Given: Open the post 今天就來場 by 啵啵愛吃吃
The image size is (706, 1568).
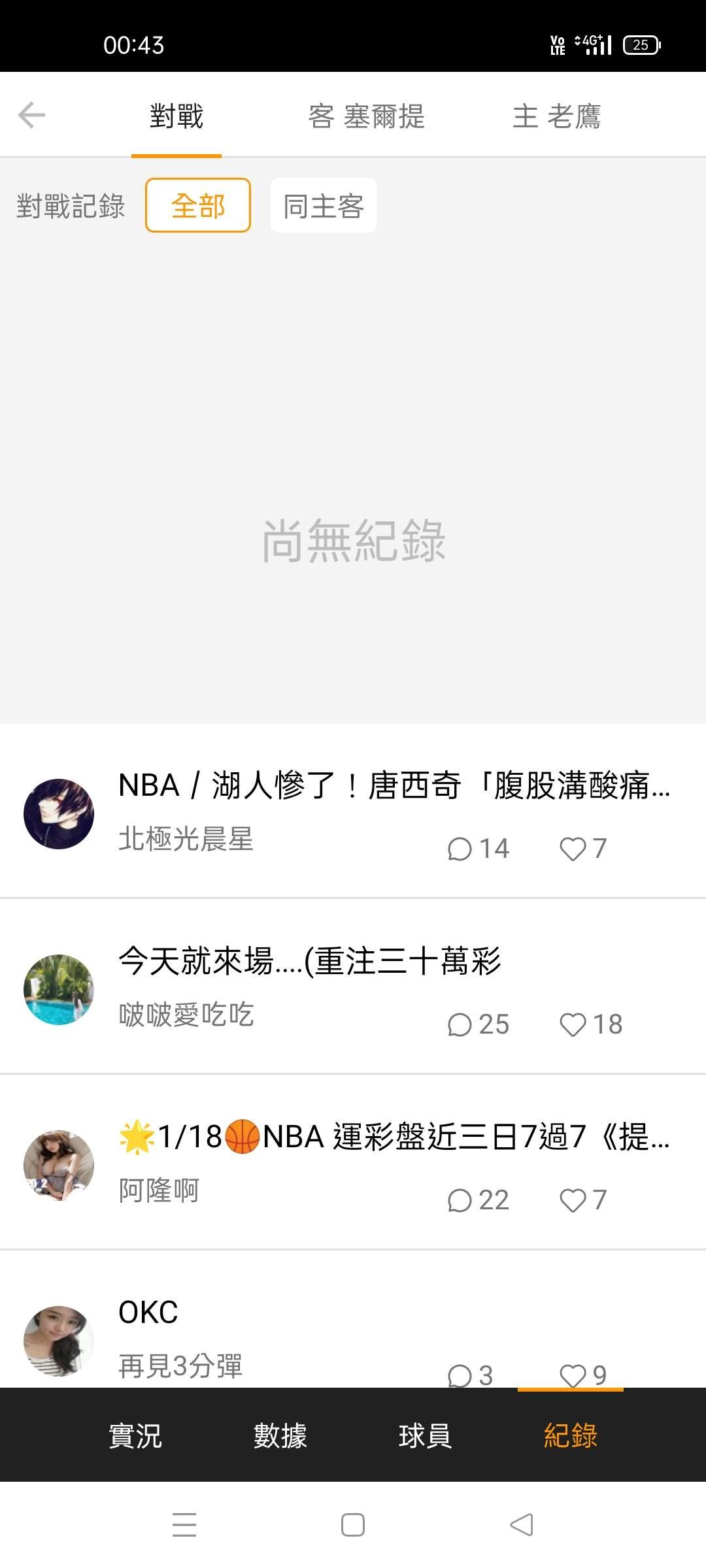Looking at the screenshot, I should [309, 961].
